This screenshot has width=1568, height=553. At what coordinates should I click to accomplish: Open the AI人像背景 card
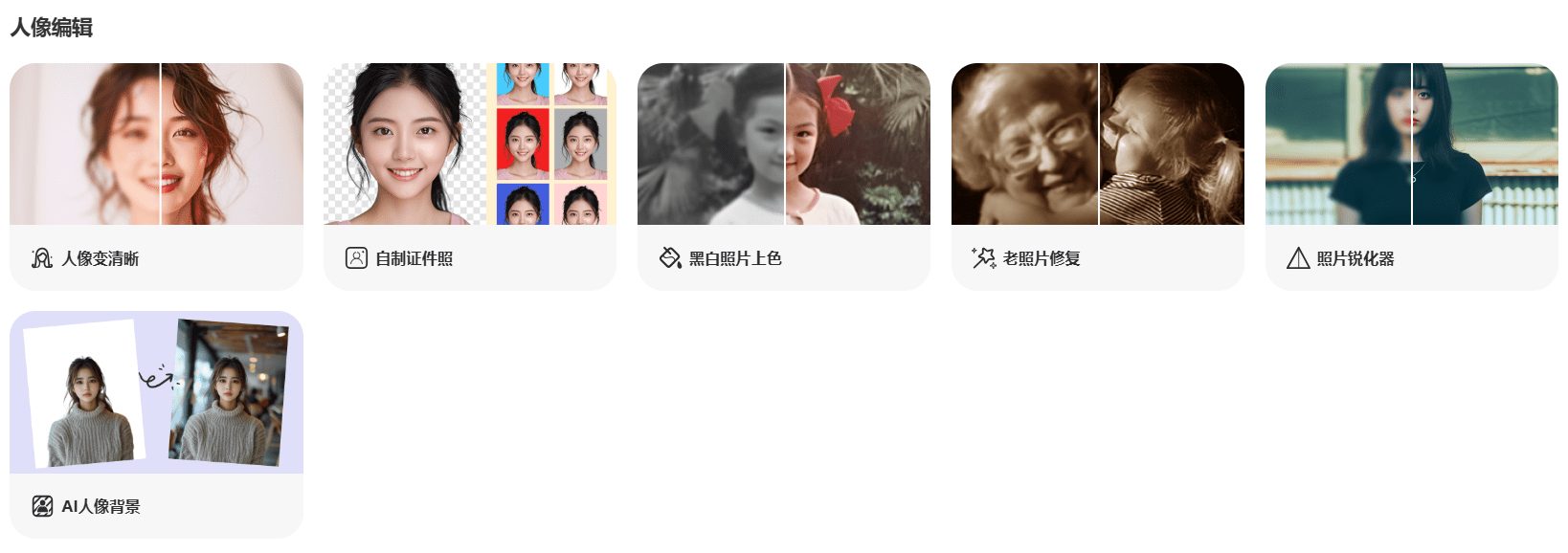coord(156,424)
